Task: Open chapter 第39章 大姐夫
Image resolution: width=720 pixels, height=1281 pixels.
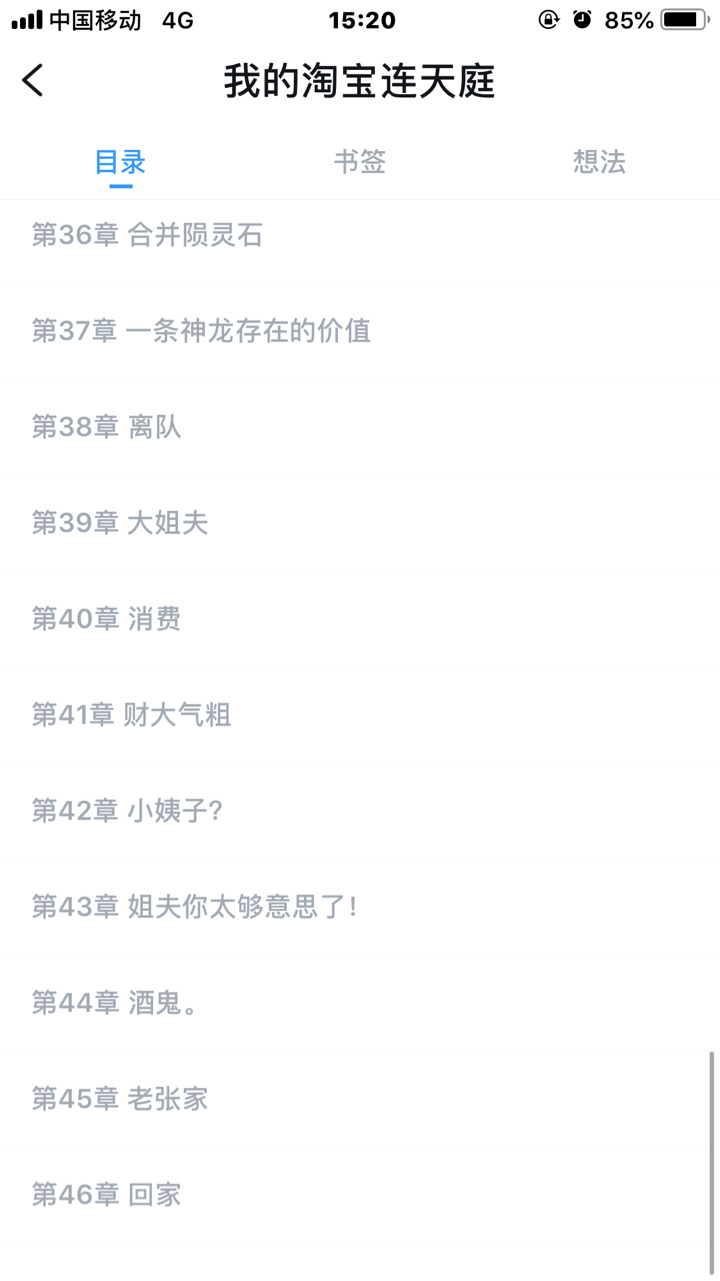Action: [120, 523]
